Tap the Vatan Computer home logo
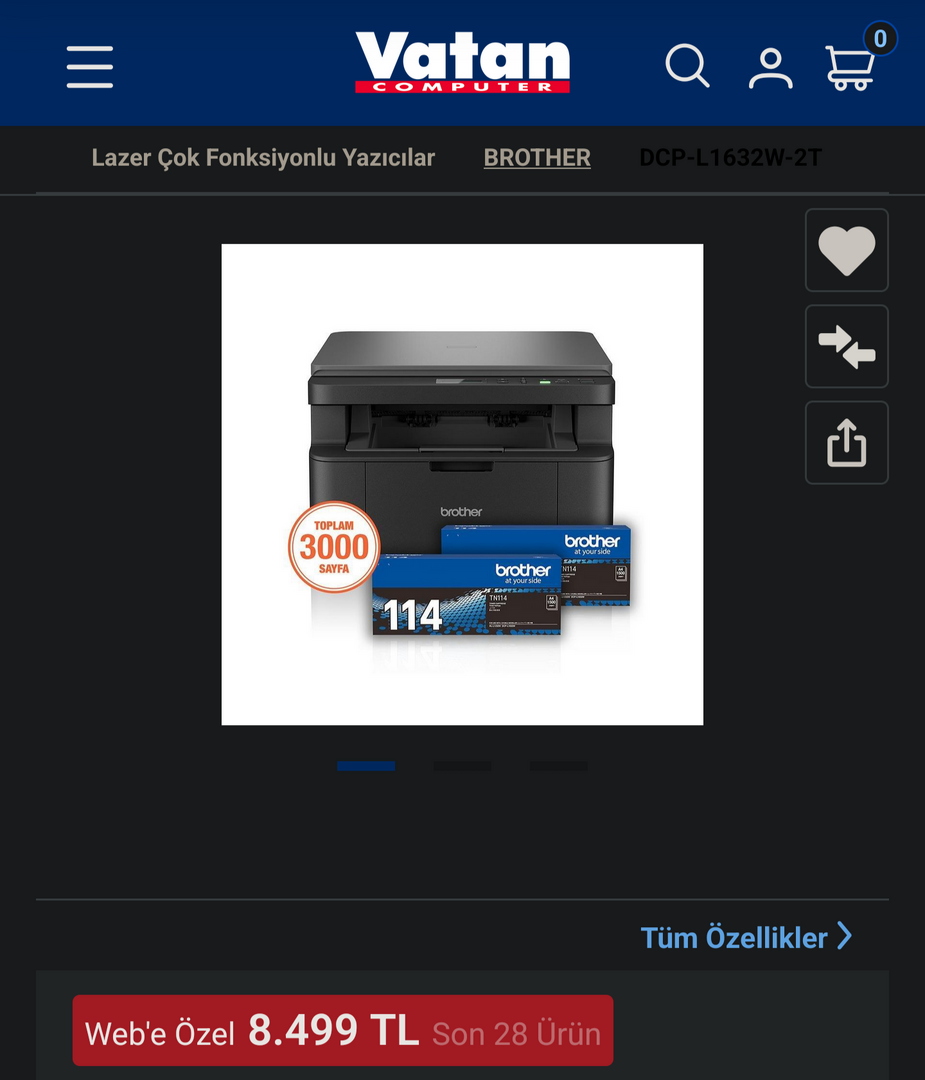Screen dimensions: 925x1080 tap(462, 63)
